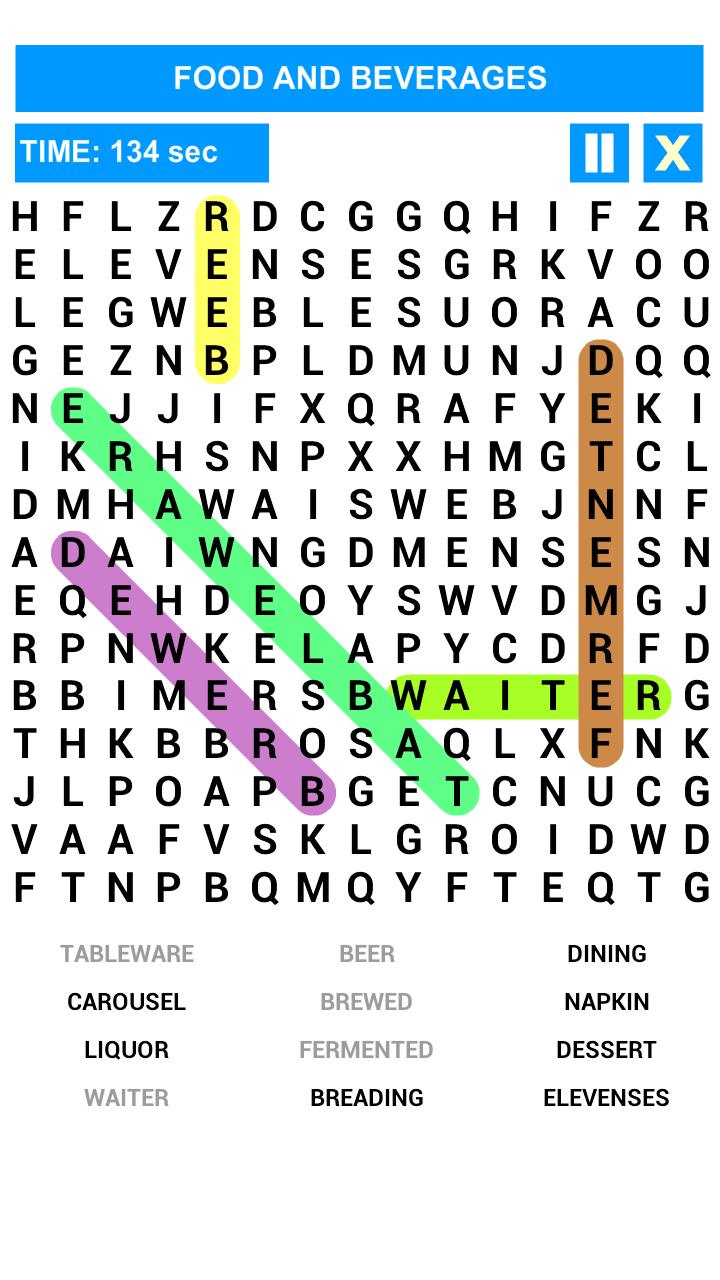Tap the yellow-highlighted letter R of BEER
The height and width of the screenshot is (1280, 720).
tap(216, 216)
